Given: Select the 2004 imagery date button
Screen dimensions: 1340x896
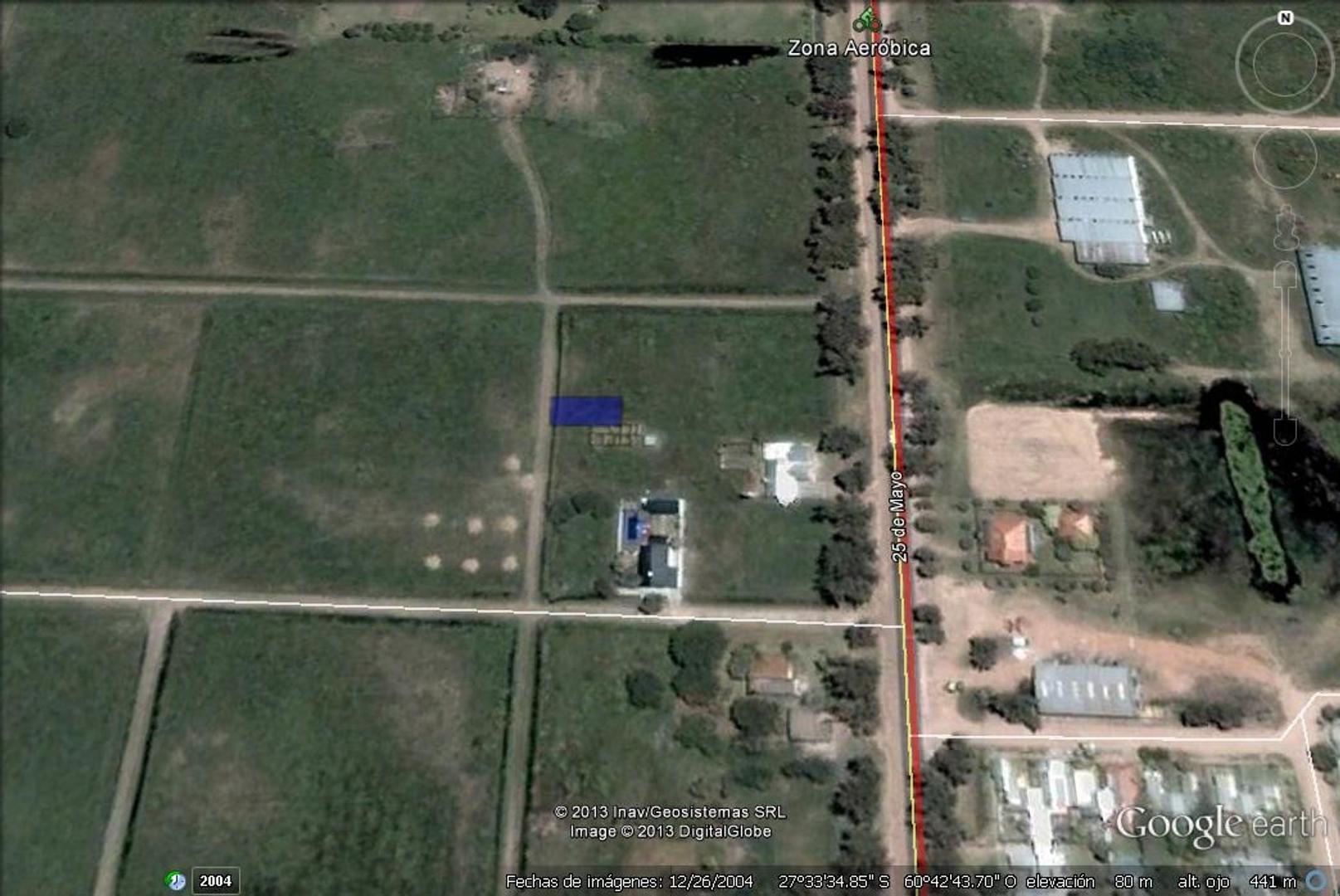Looking at the screenshot, I should click(216, 880).
